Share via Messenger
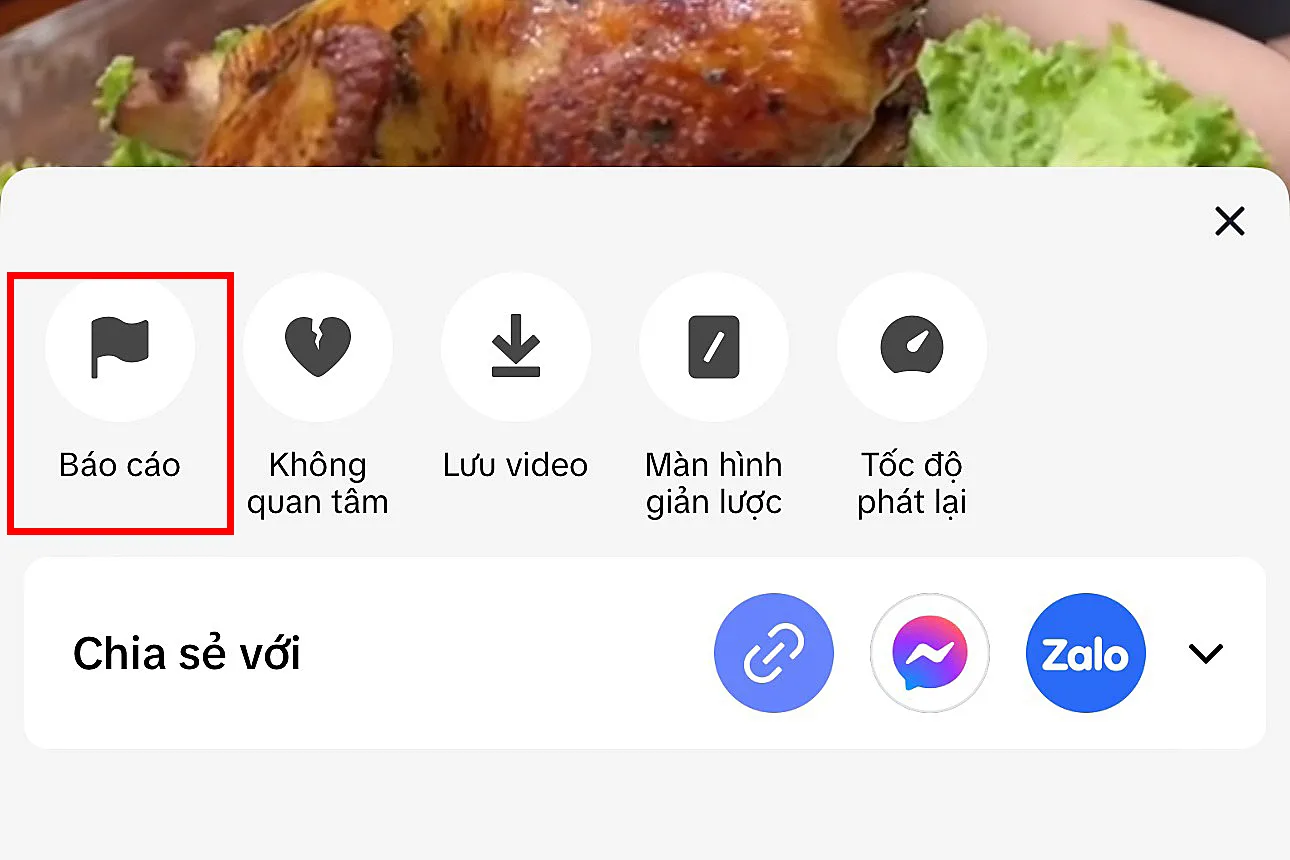The image size is (1290, 860). [930, 654]
